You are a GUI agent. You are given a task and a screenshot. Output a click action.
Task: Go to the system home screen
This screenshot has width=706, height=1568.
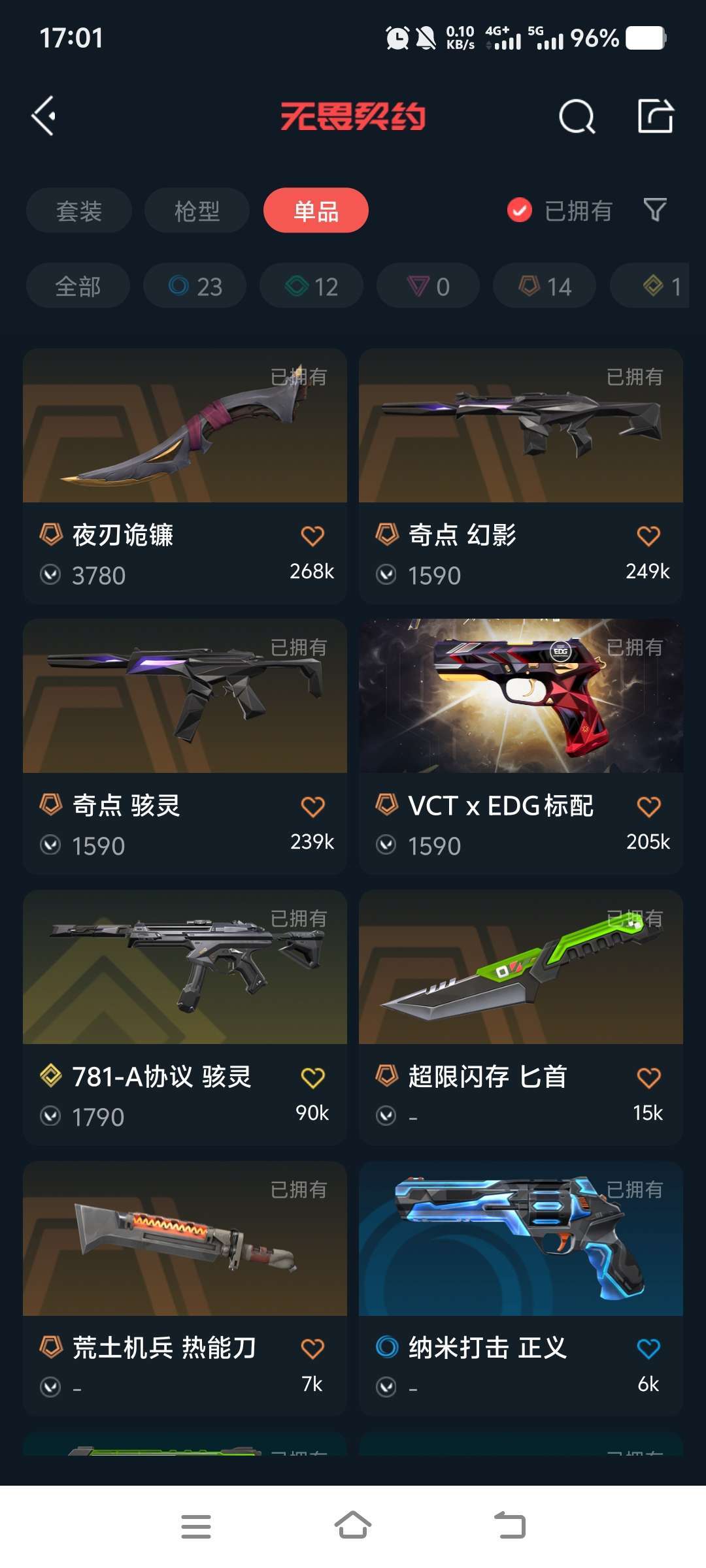tap(353, 1526)
